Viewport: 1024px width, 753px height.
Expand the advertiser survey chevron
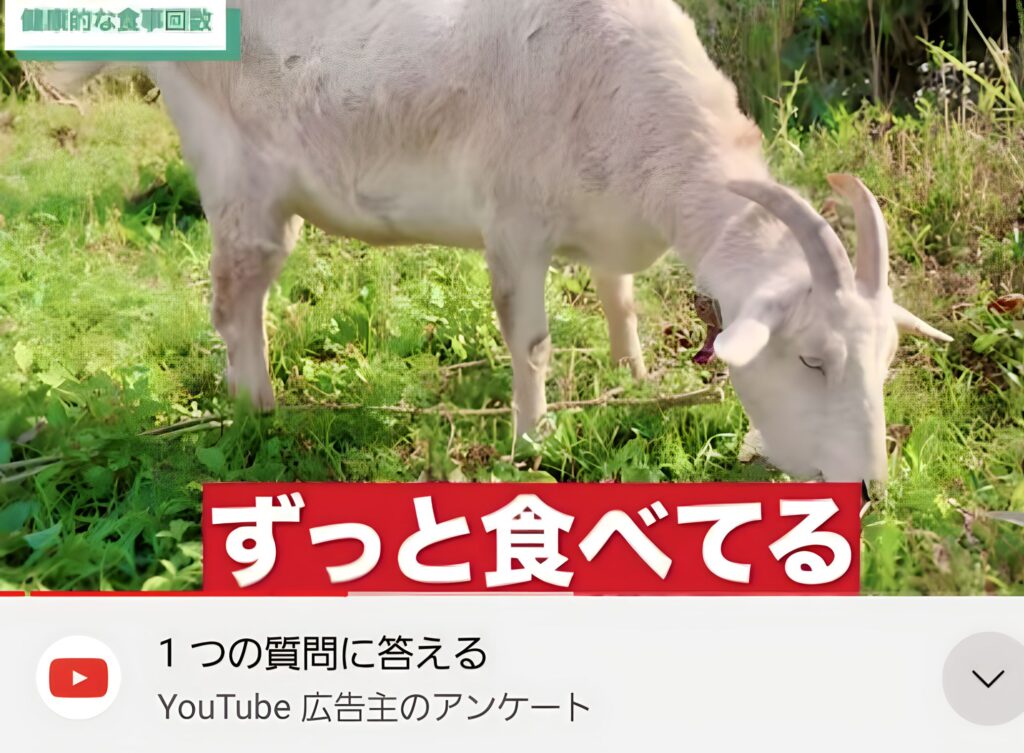click(x=986, y=679)
